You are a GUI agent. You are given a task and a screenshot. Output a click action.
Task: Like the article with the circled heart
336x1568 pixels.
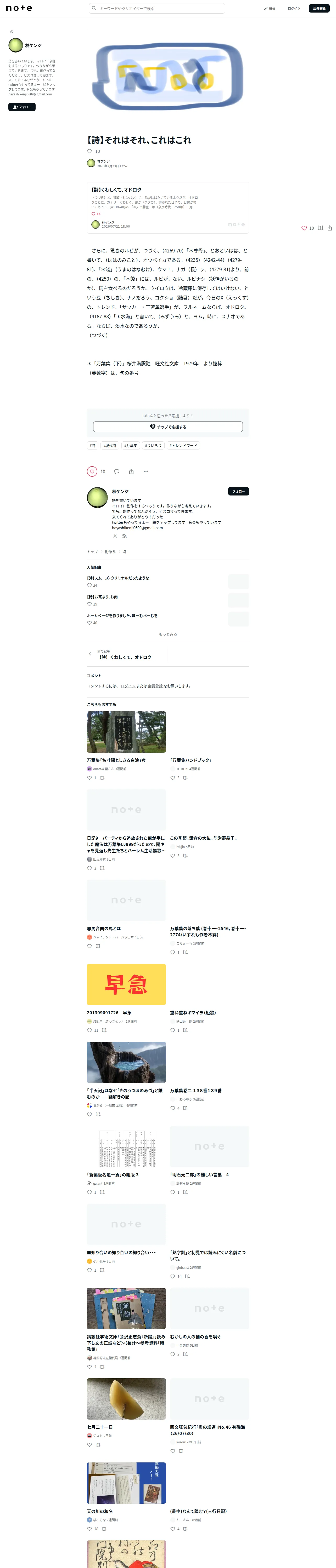click(x=92, y=471)
